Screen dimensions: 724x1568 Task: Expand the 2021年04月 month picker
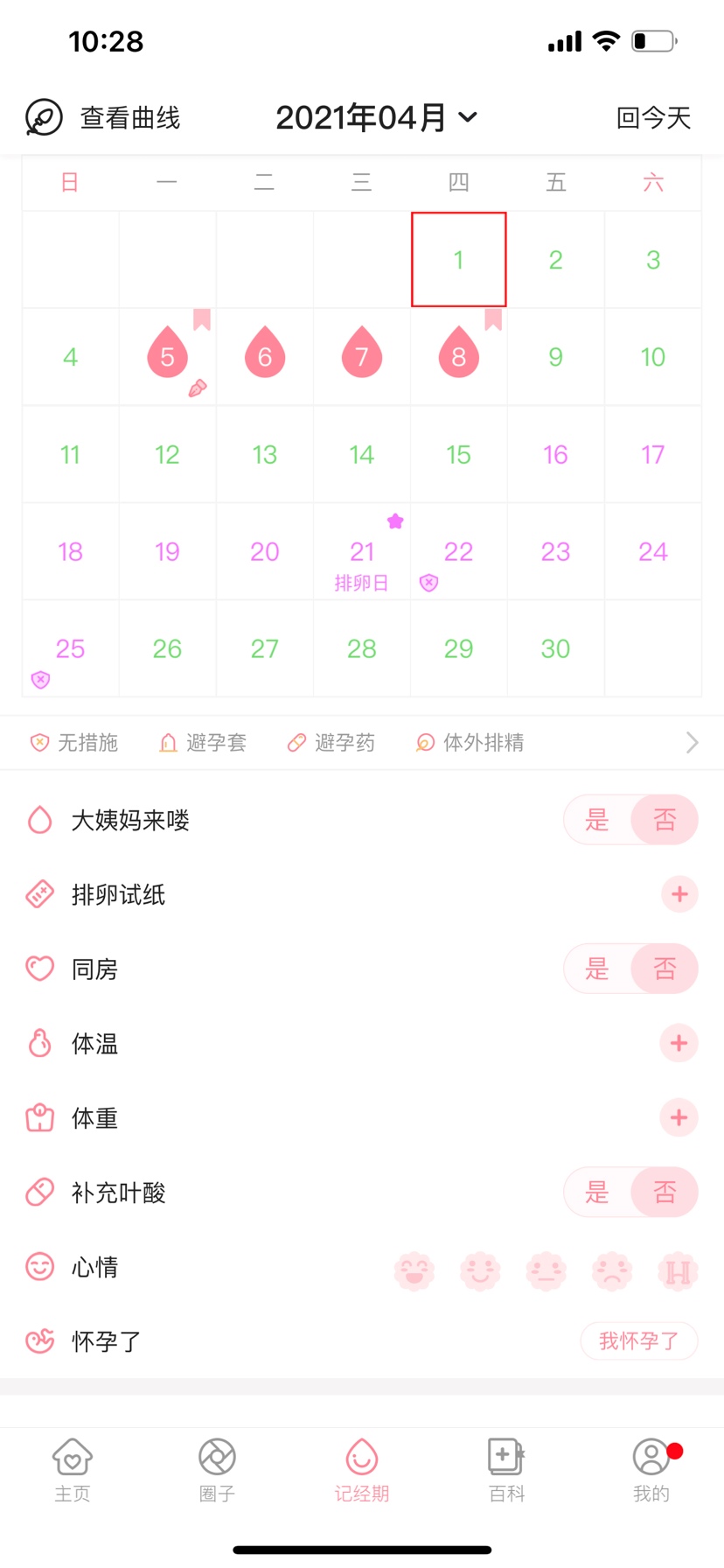[x=376, y=117]
